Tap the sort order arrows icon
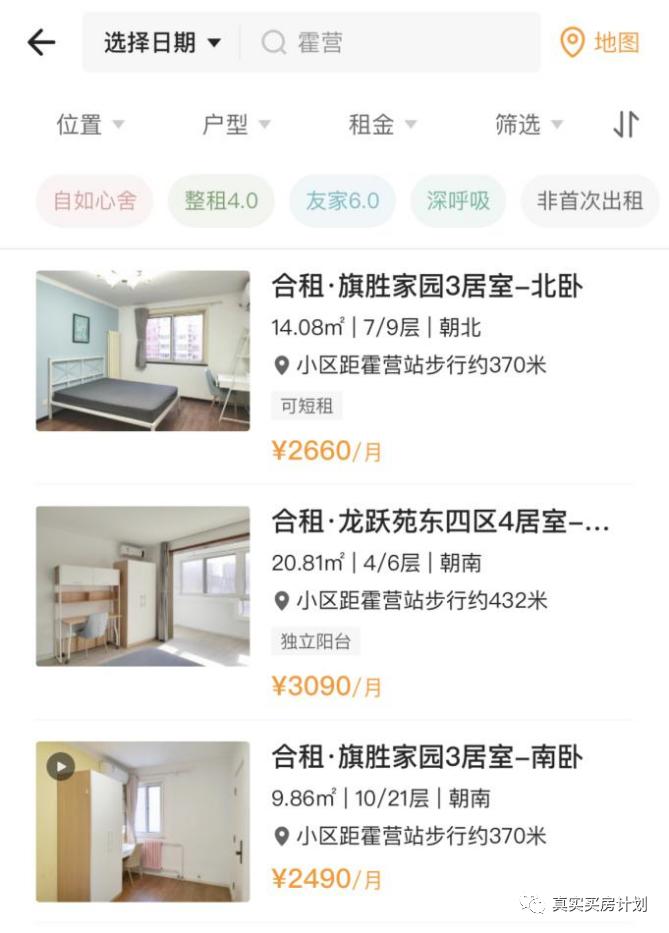669x933 pixels. pos(626,124)
